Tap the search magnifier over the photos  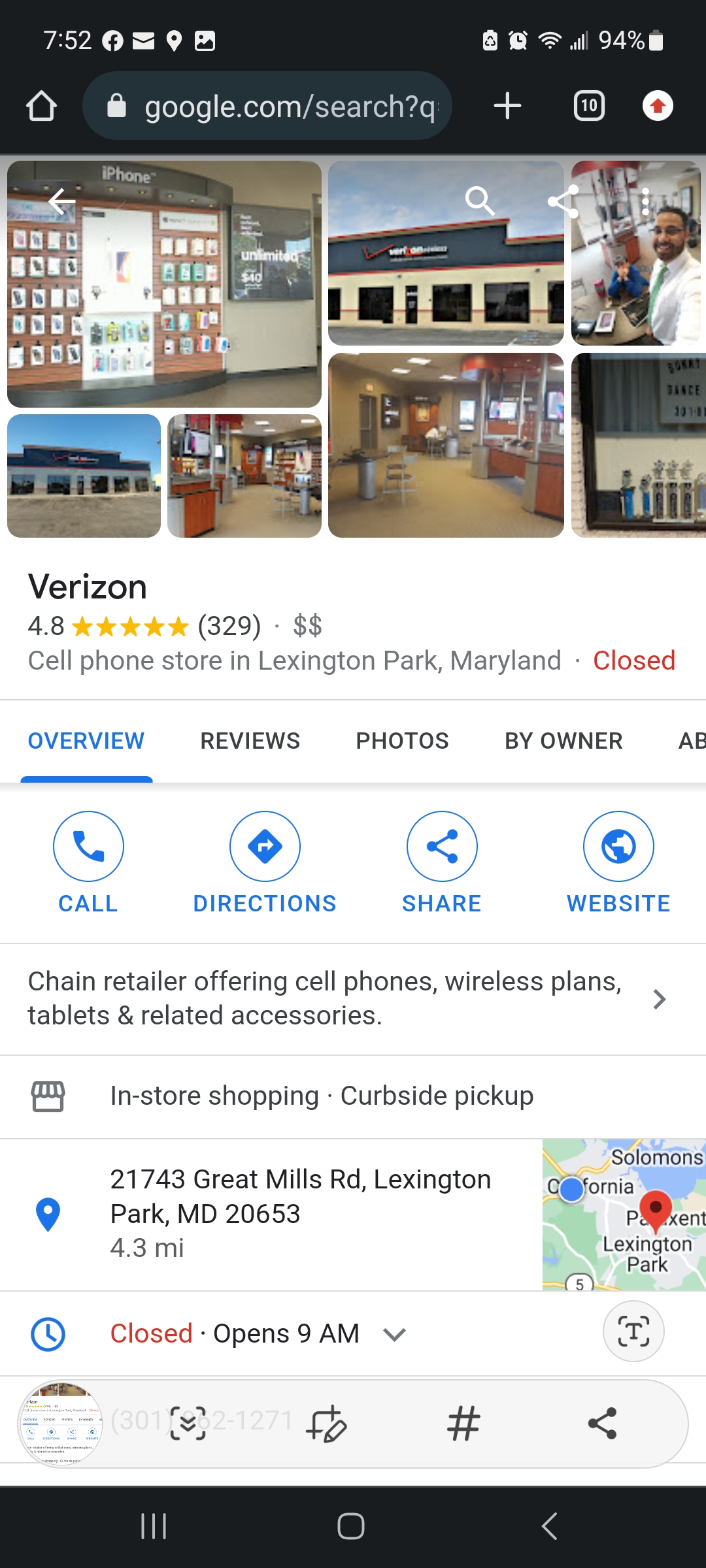point(479,201)
